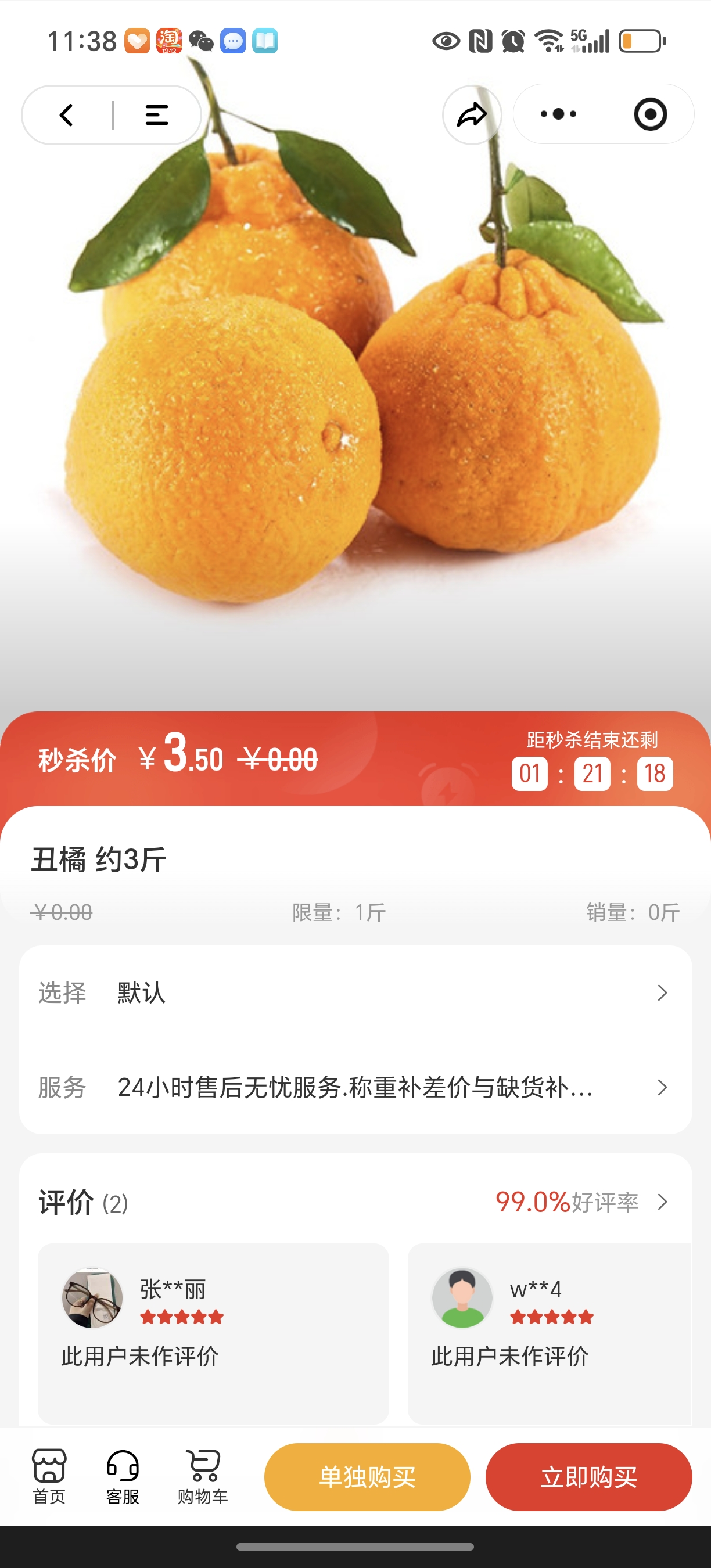Contact 客服 customer service
Viewport: 711px width, 1568px height.
pos(123,1477)
